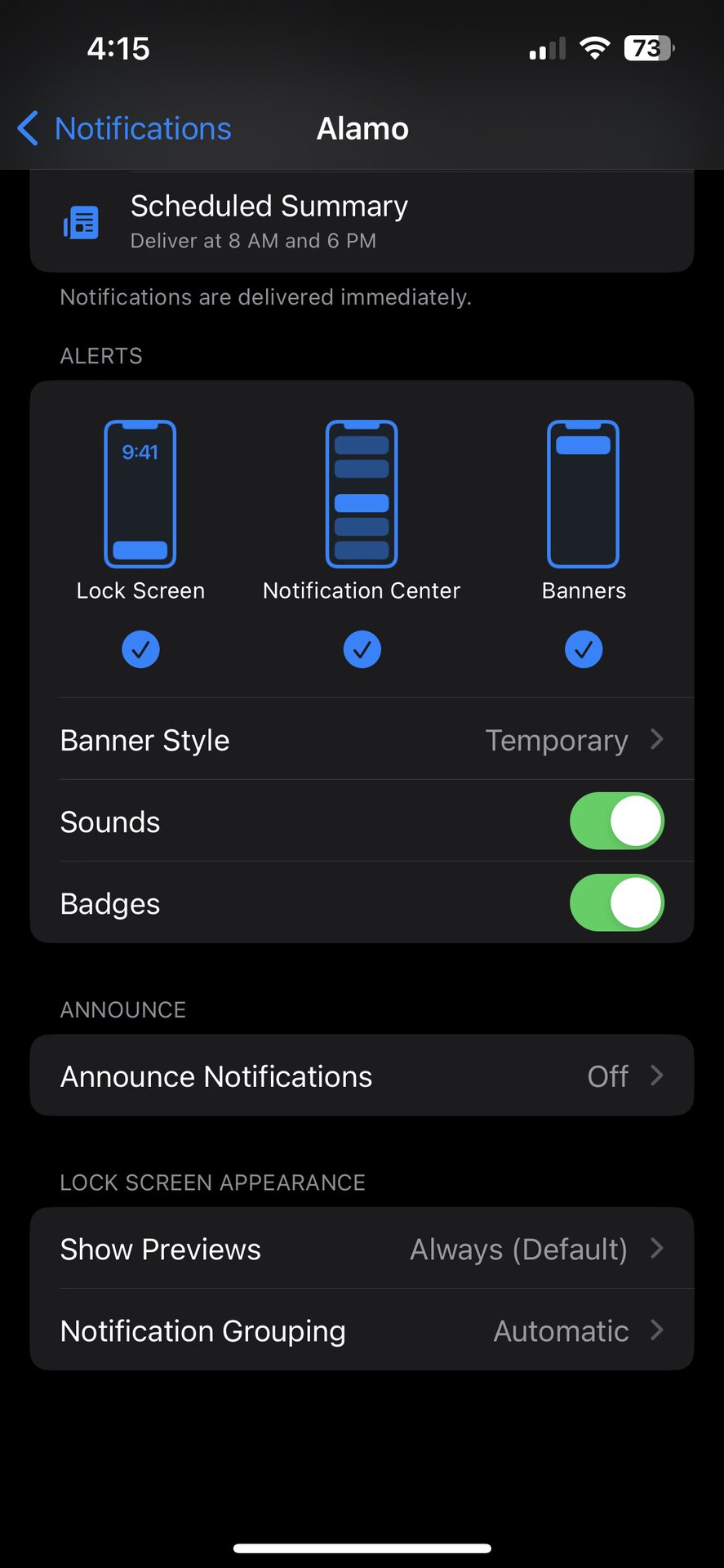This screenshot has height=1568, width=724.
Task: Uncheck Banners alerts
Action: click(583, 649)
